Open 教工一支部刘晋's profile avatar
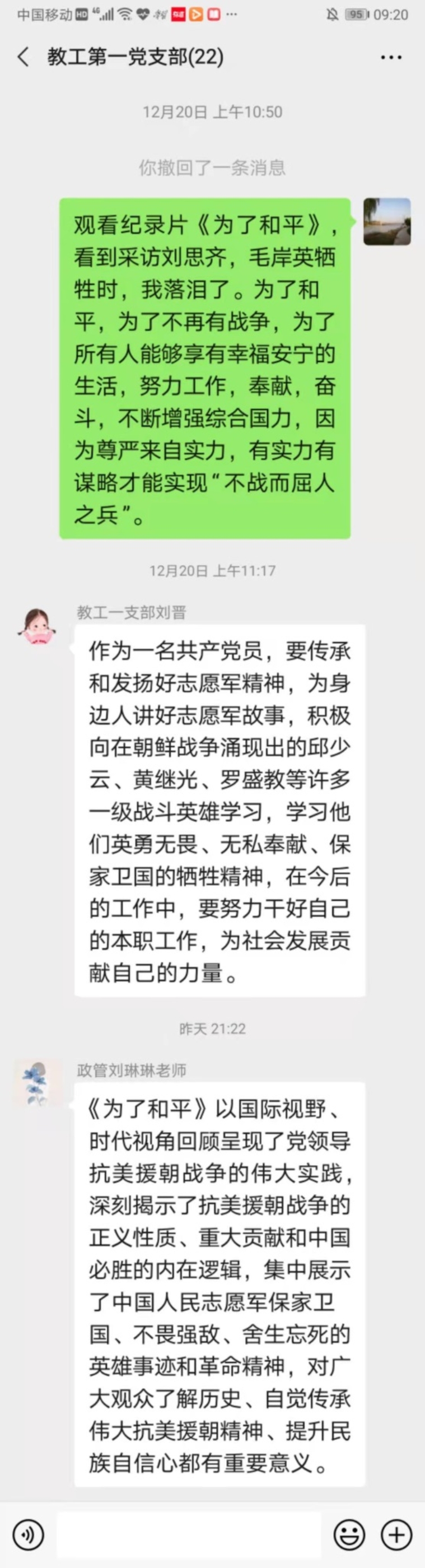The height and width of the screenshot is (1568, 425). [x=37, y=627]
